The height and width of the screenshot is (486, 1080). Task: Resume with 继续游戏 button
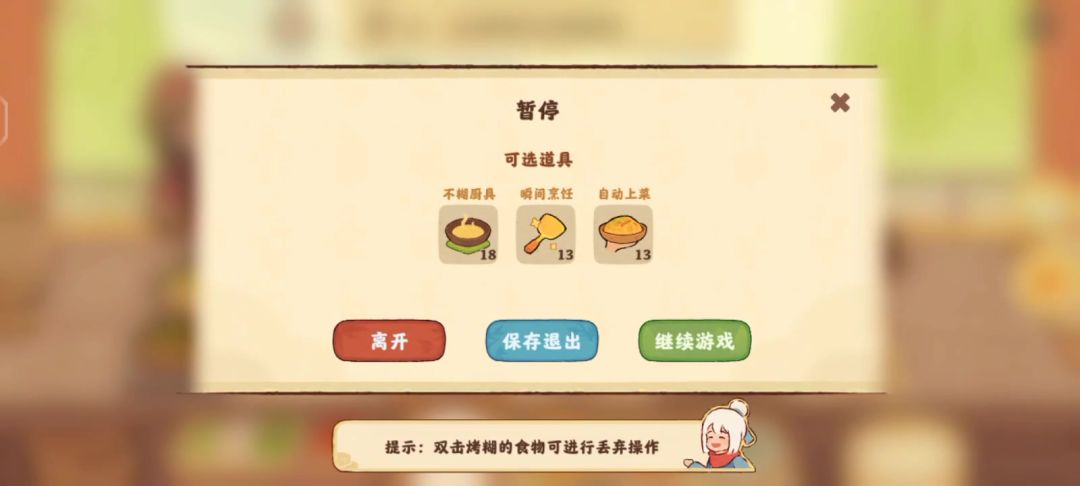coord(694,341)
